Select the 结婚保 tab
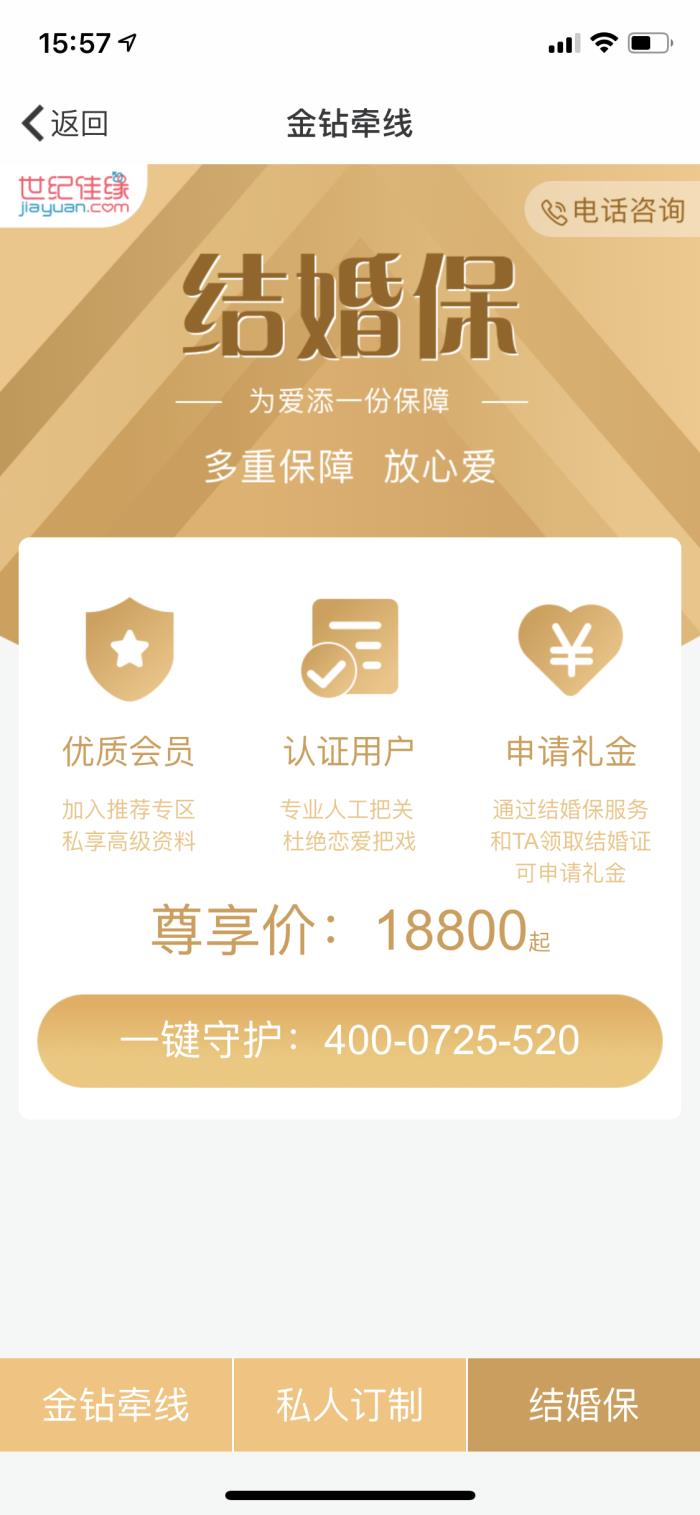The width and height of the screenshot is (700, 1515). point(584,1405)
